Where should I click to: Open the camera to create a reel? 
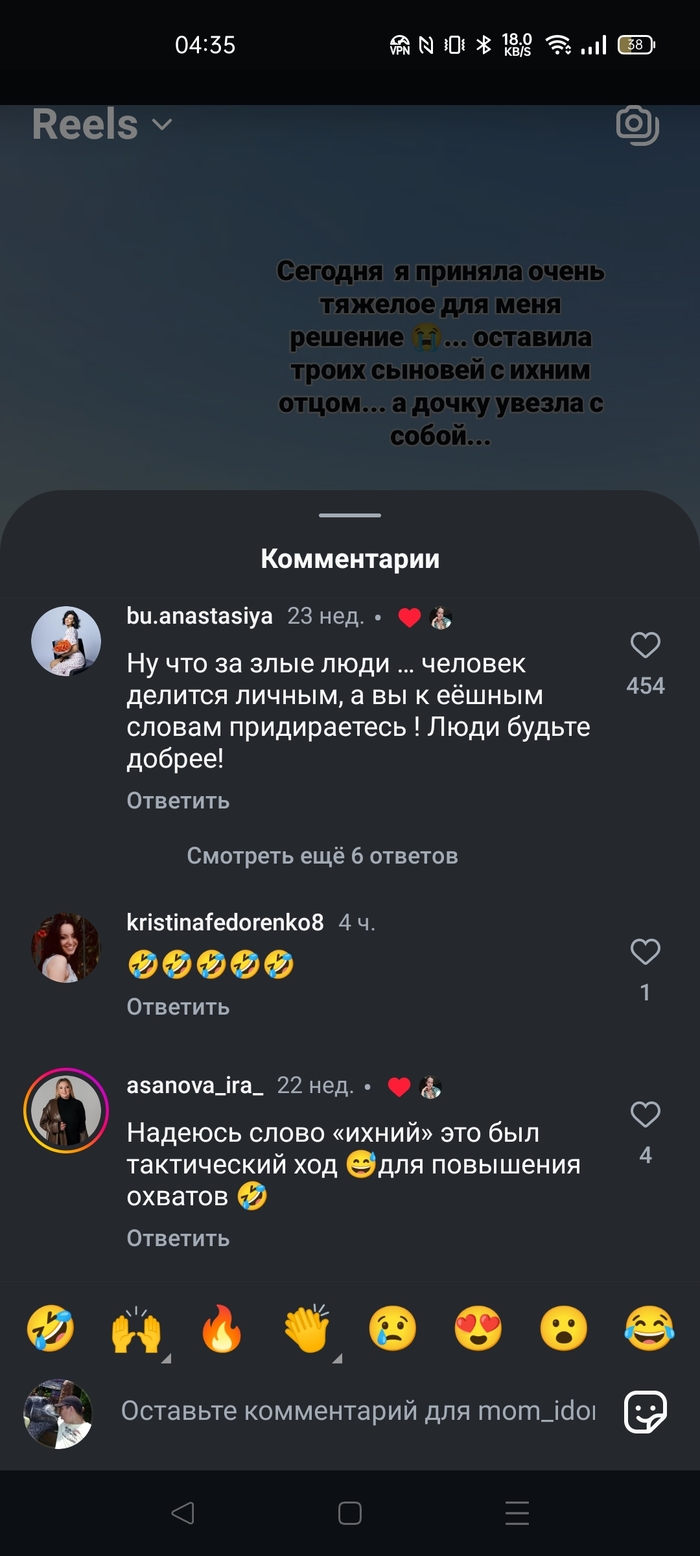[x=637, y=125]
